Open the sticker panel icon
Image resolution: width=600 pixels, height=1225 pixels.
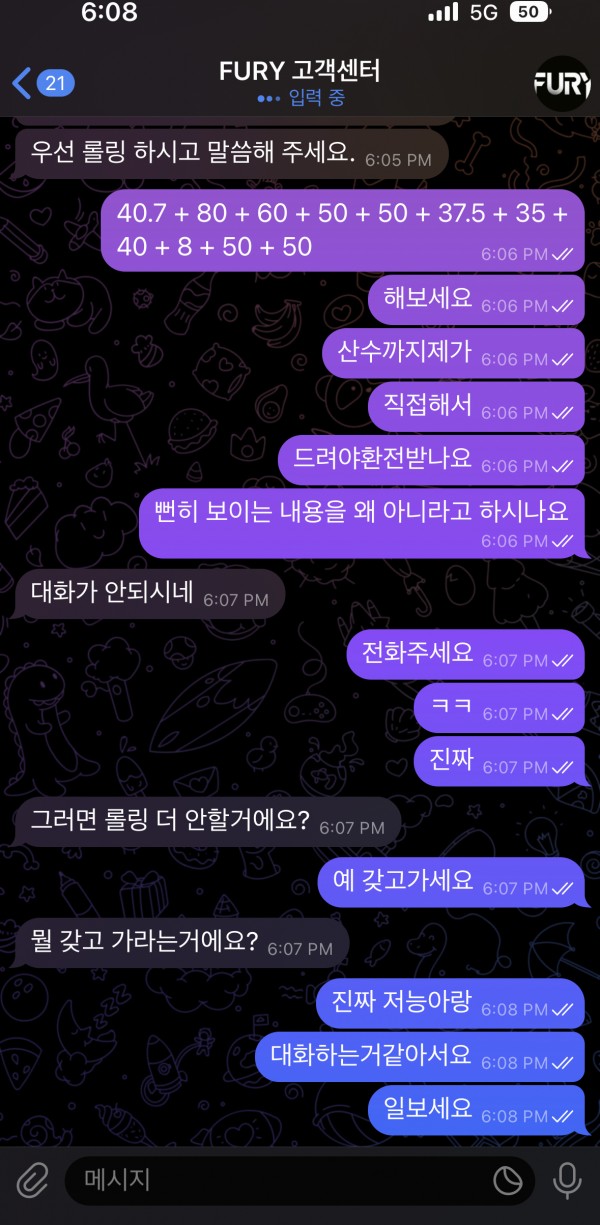508,1181
